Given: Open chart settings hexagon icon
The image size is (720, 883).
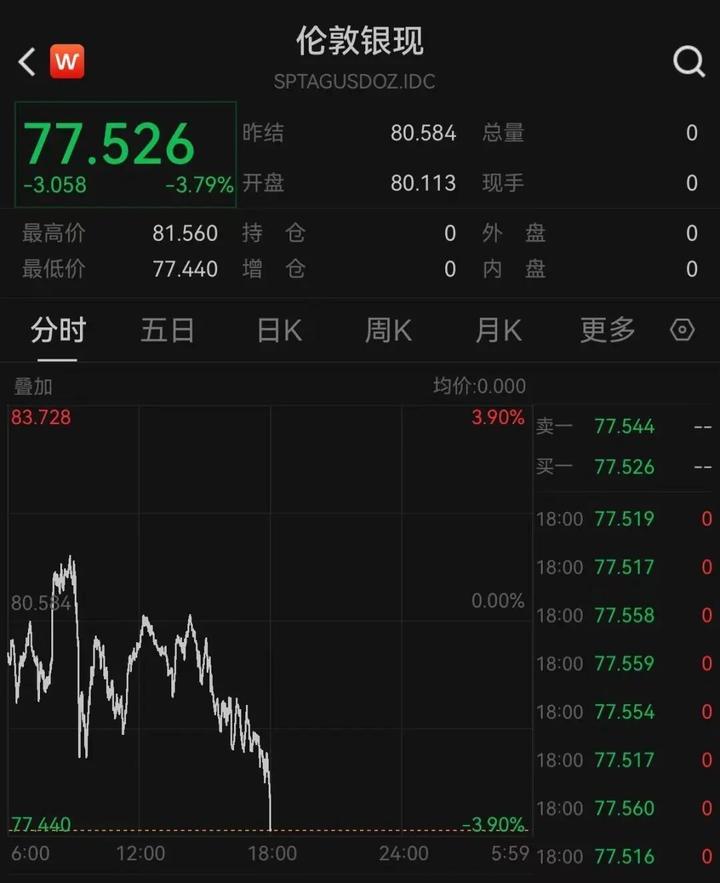Looking at the screenshot, I should click(683, 330).
